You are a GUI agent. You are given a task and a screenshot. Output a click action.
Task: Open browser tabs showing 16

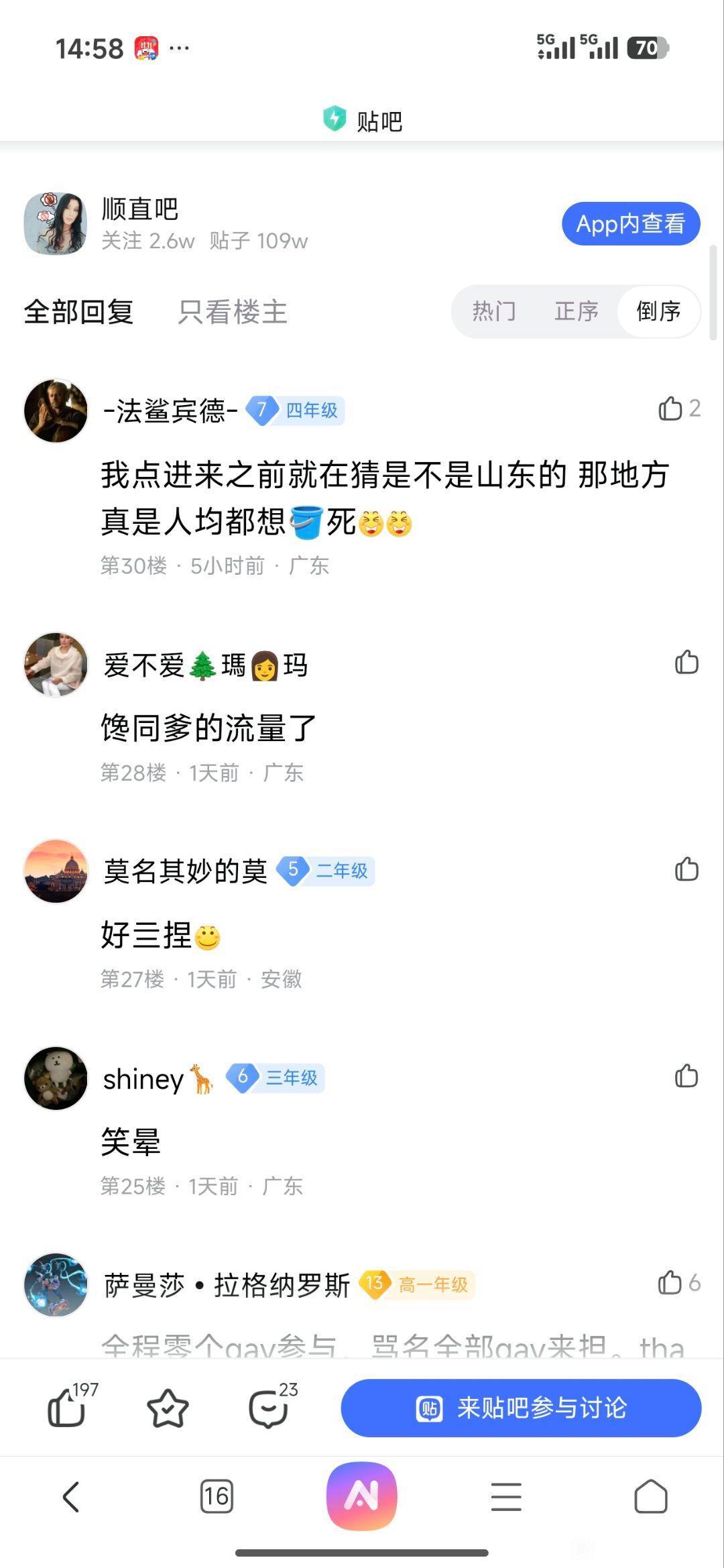[x=217, y=1496]
